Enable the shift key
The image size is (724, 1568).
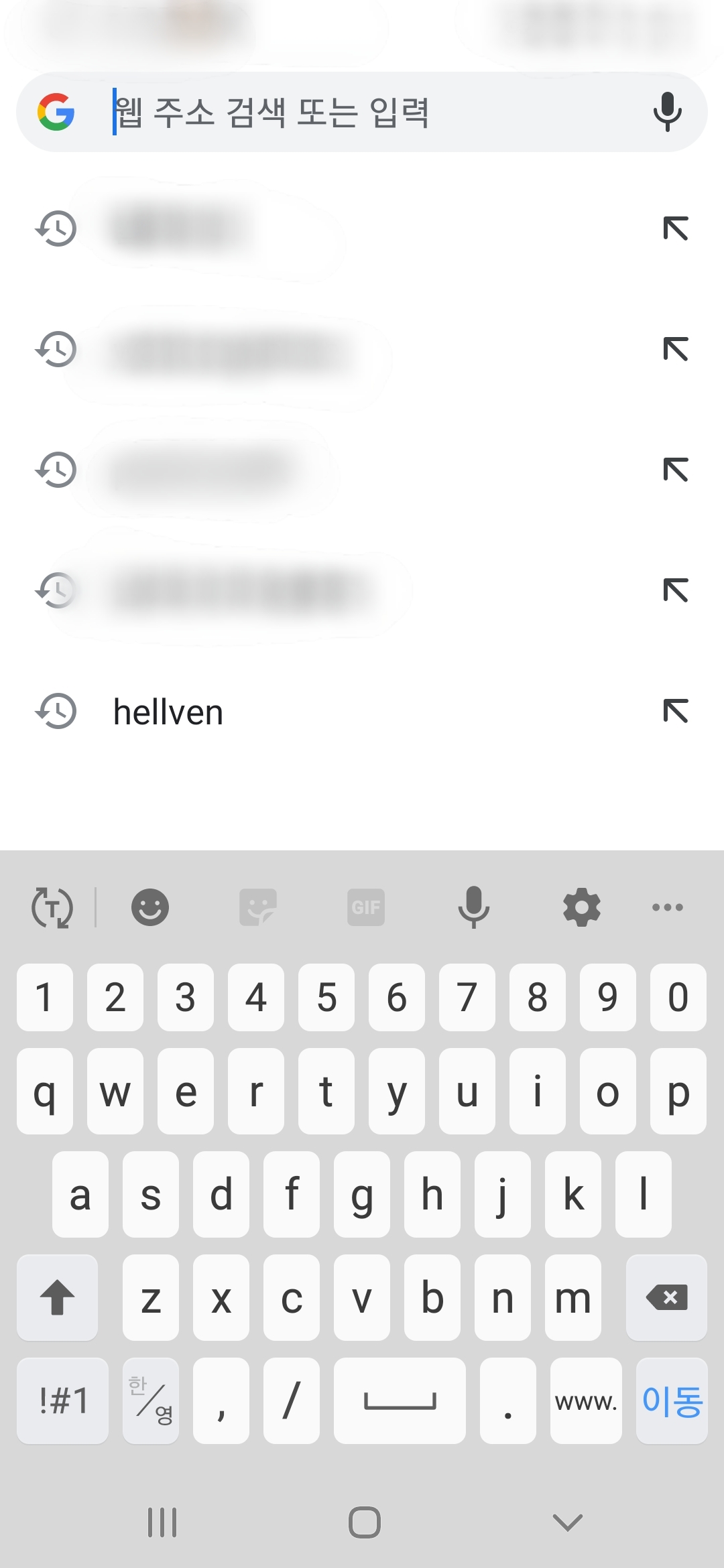(x=58, y=1298)
